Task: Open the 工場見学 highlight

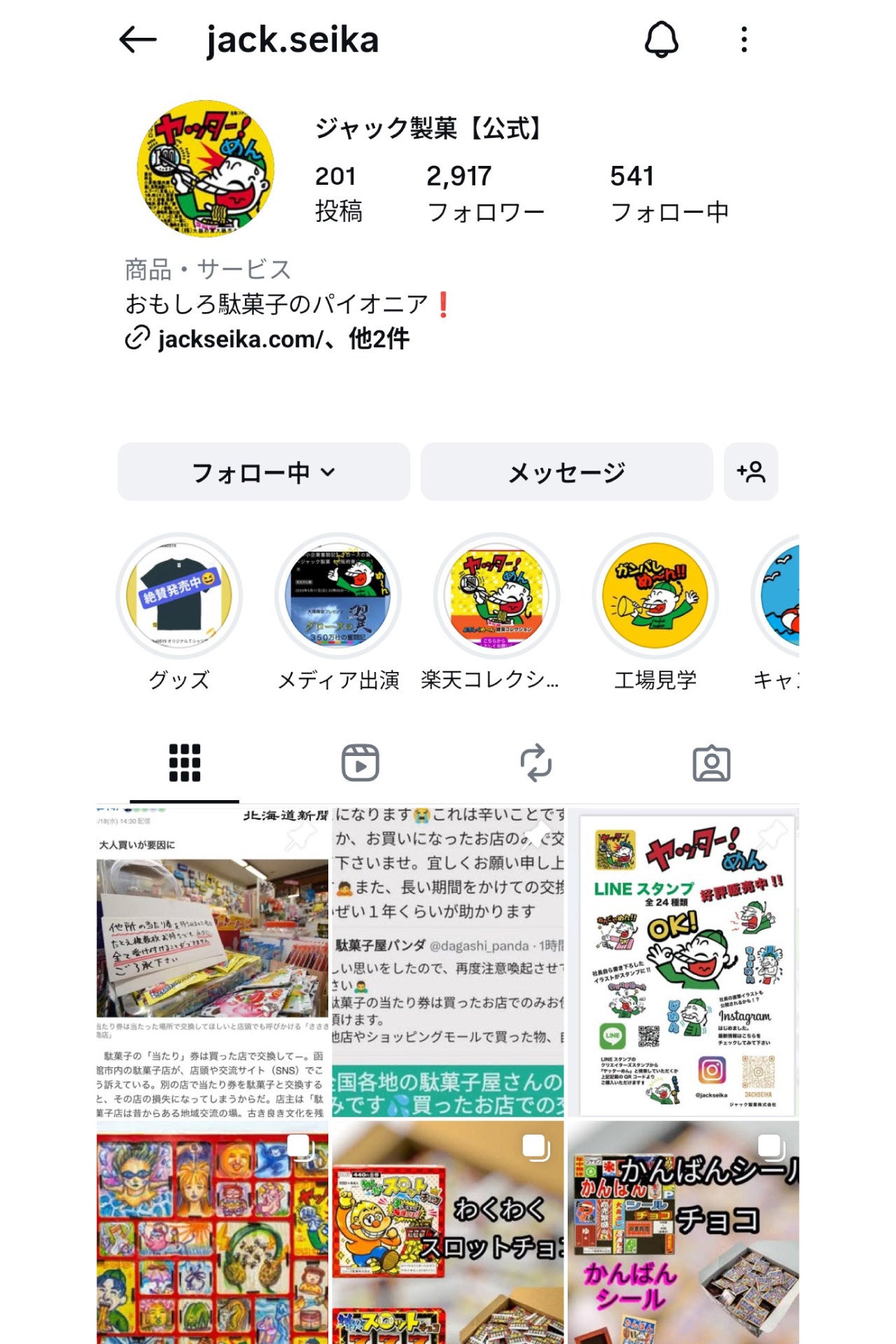Action: coord(655,596)
